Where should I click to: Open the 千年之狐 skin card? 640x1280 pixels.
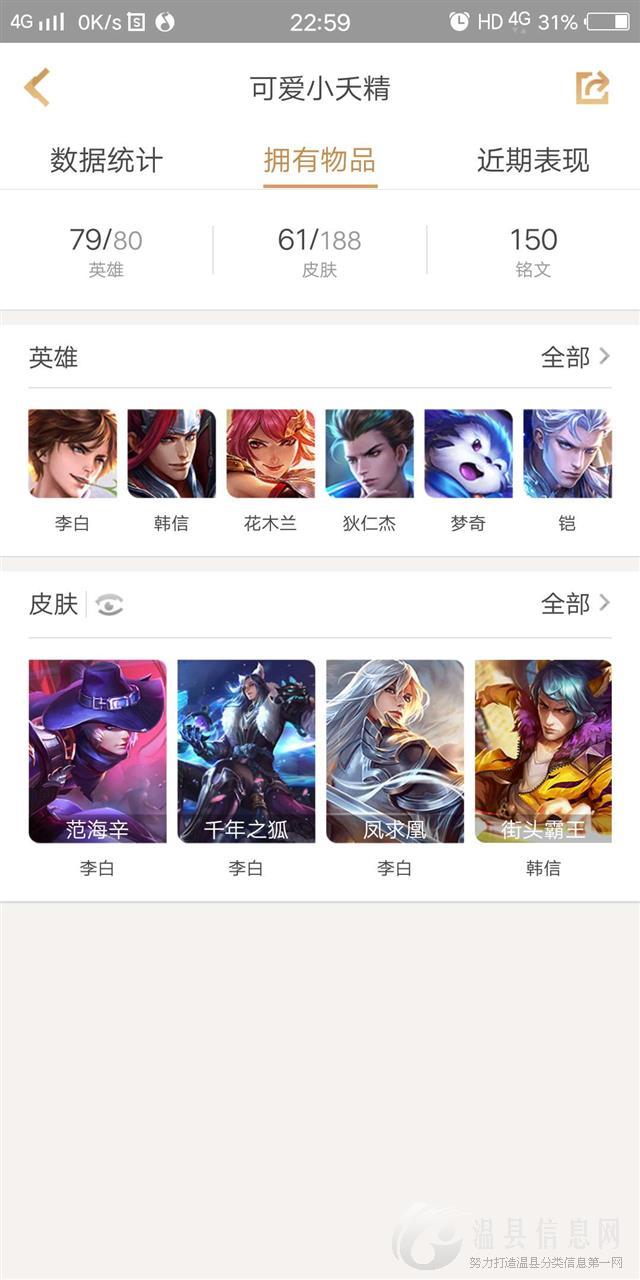pyautogui.click(x=246, y=751)
